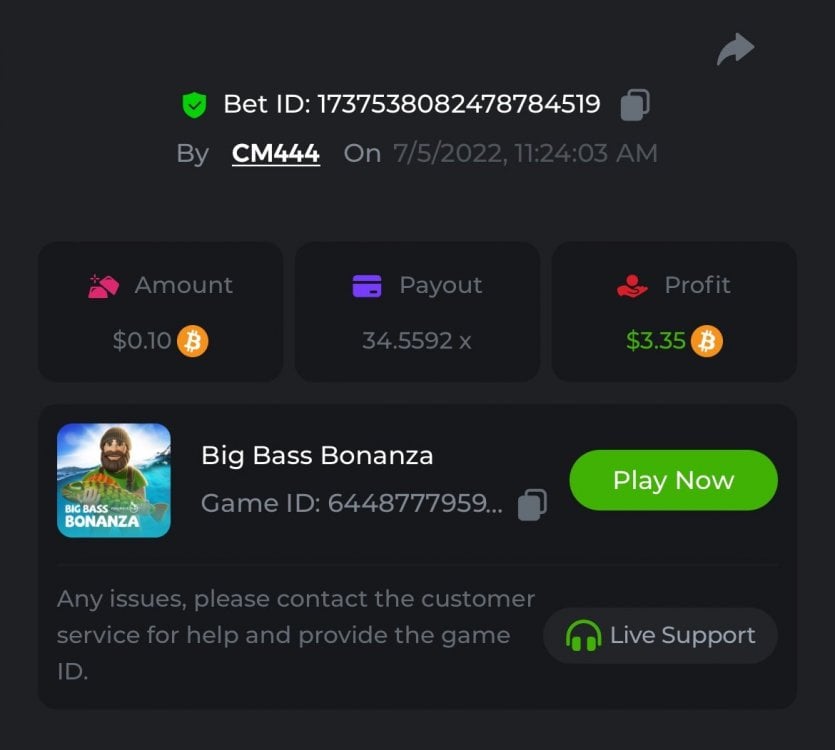This screenshot has height=750, width=835.
Task: Open CM444's profile
Action: [x=276, y=153]
